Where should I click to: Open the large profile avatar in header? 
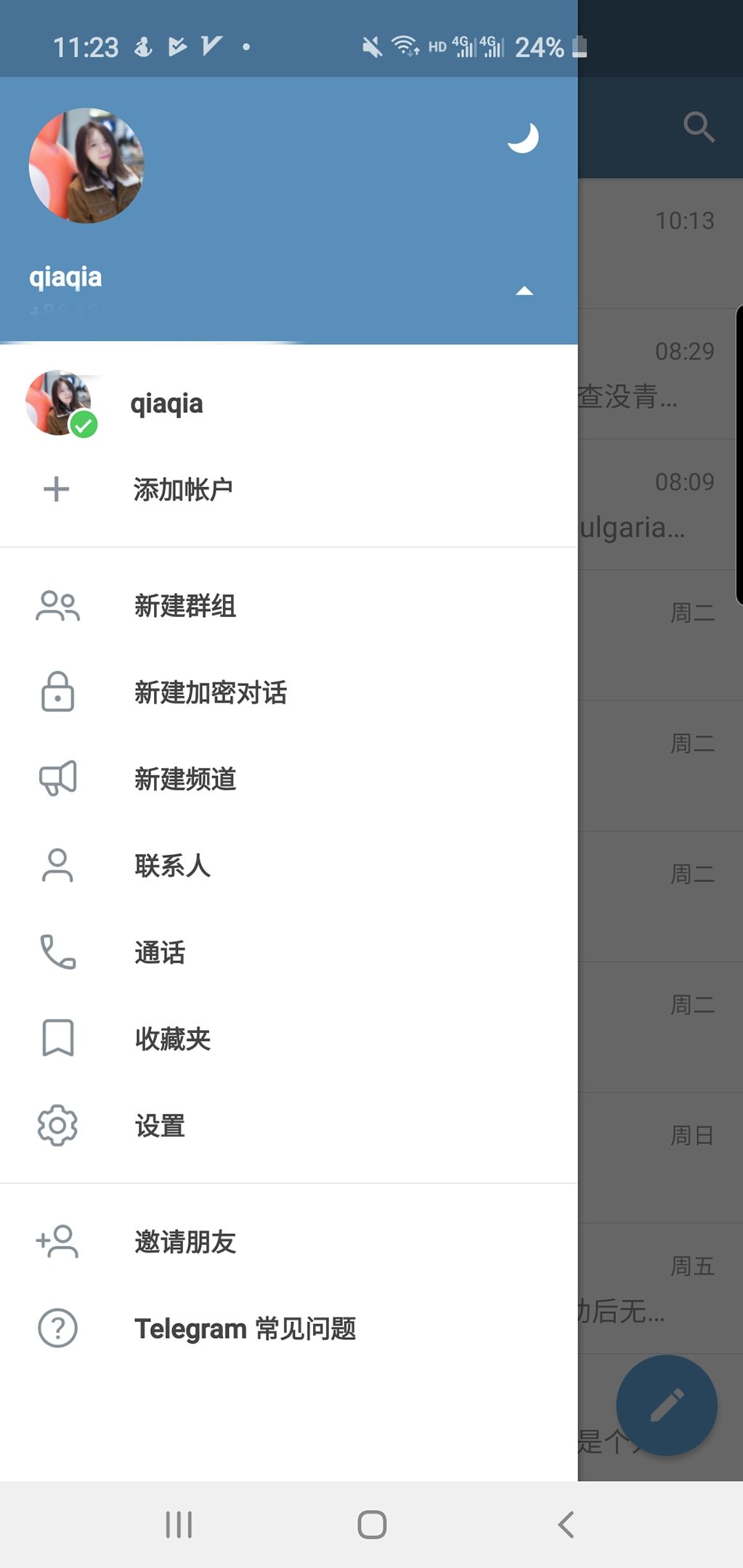point(86,166)
